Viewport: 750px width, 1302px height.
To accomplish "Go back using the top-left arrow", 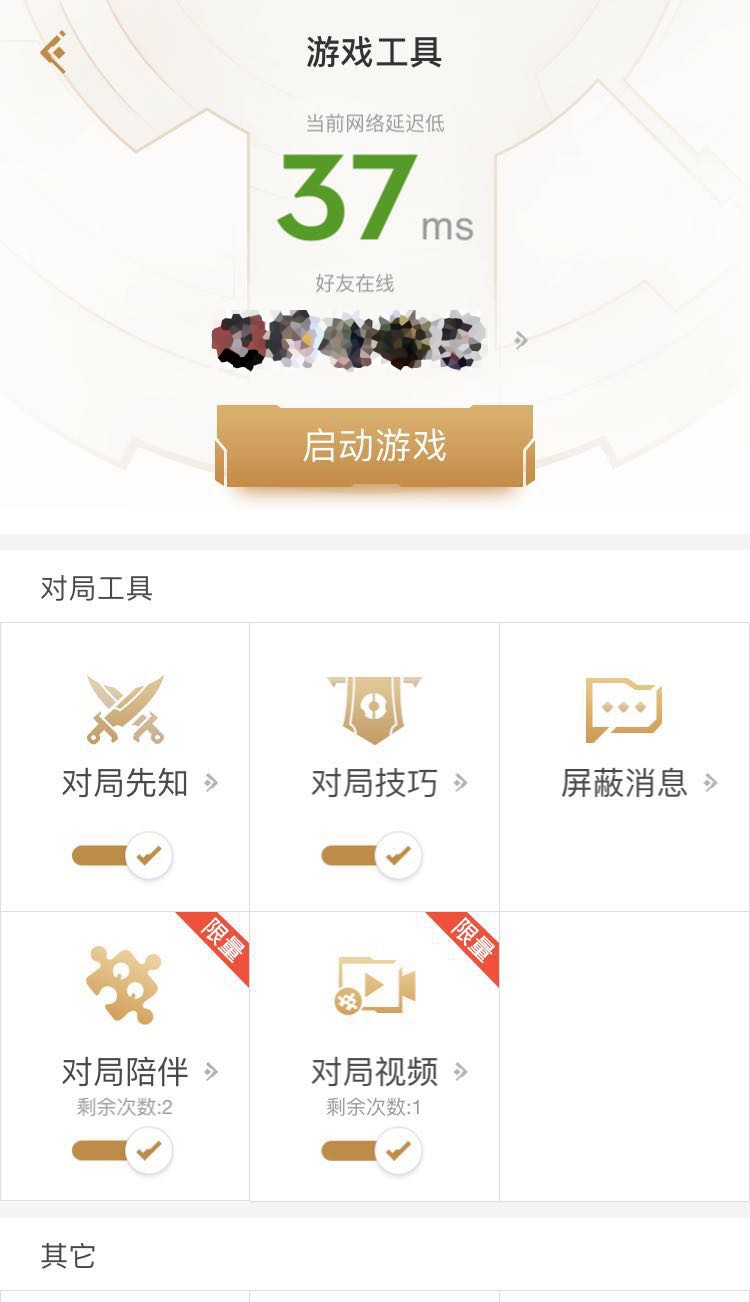I will 54,52.
